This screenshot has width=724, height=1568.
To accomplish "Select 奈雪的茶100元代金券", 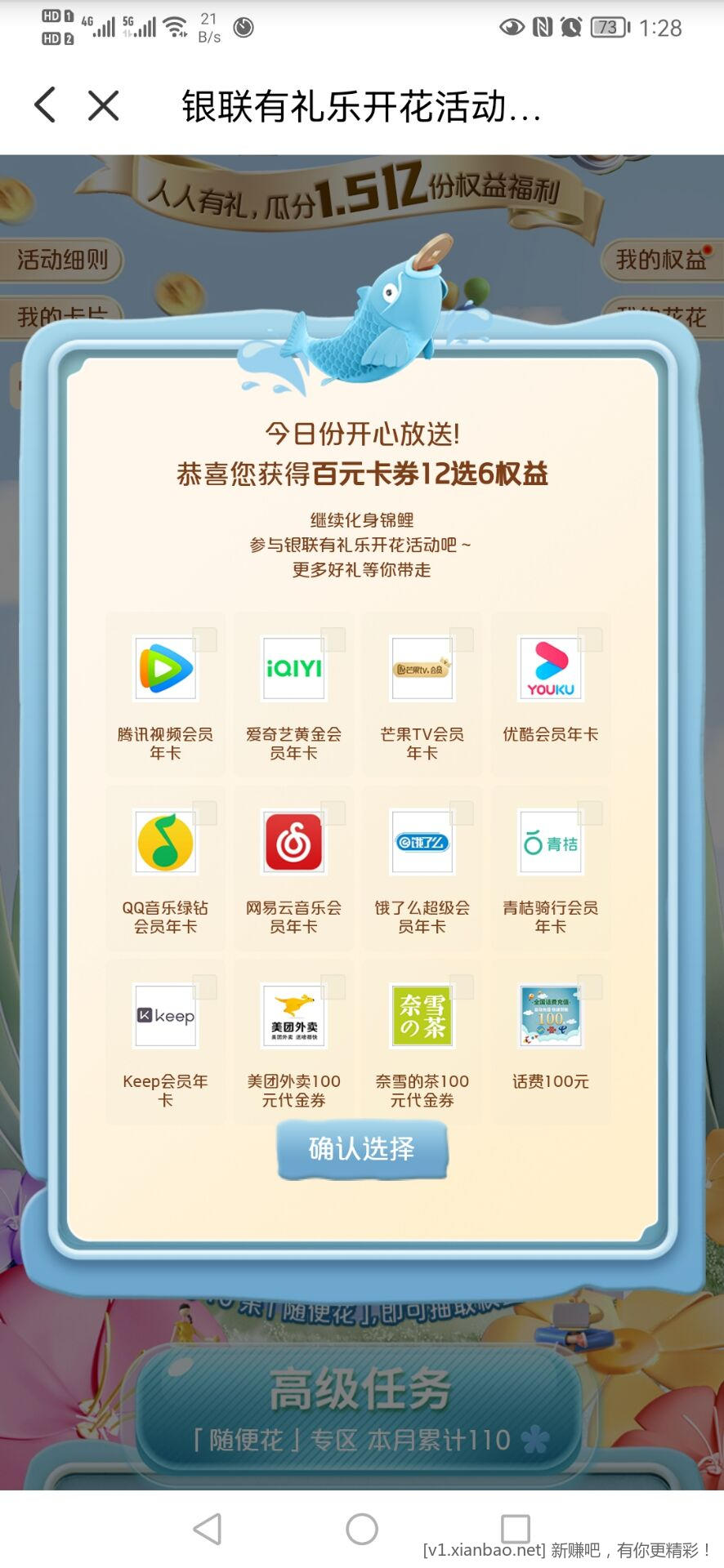I will (422, 1040).
